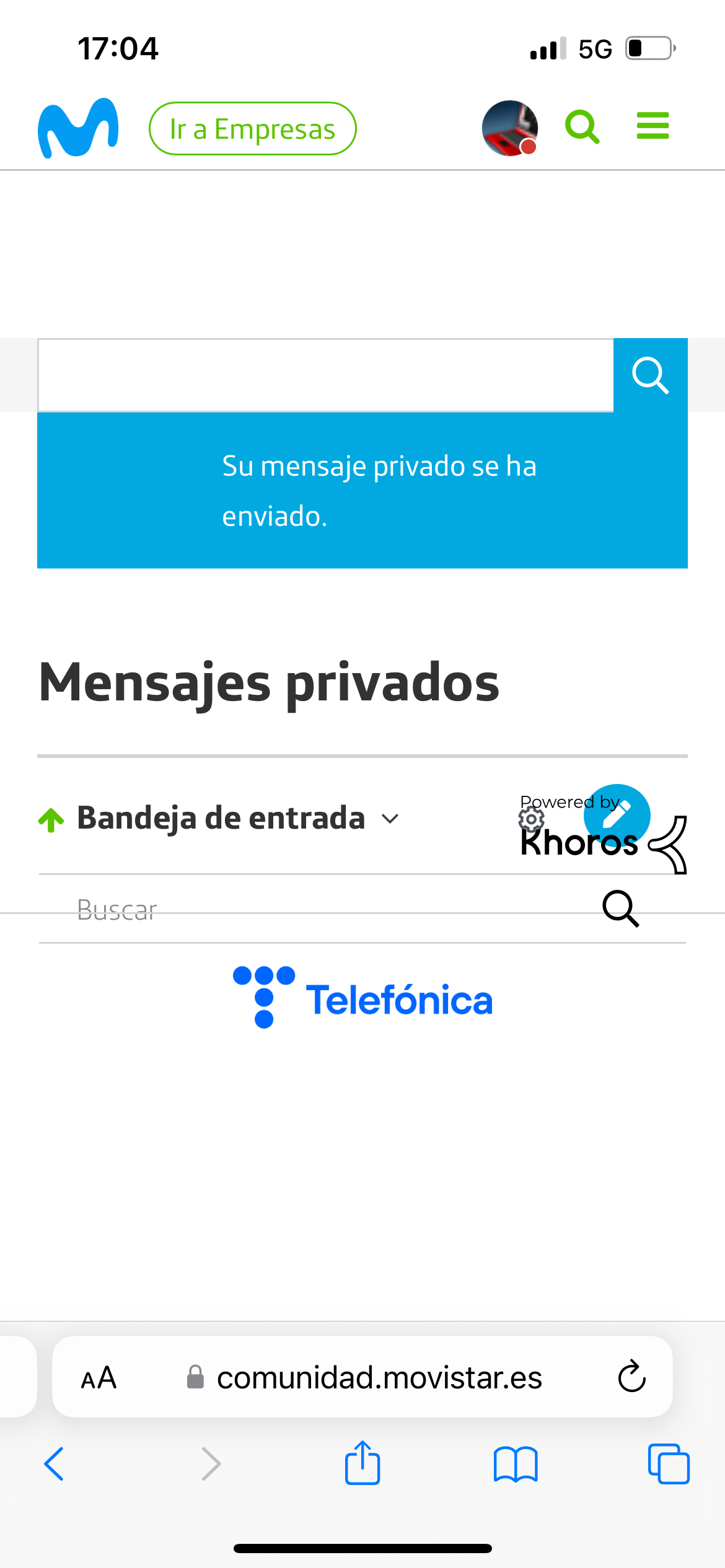The image size is (725, 1568).
Task: Submit search with blue magnifier button
Action: pos(650,375)
